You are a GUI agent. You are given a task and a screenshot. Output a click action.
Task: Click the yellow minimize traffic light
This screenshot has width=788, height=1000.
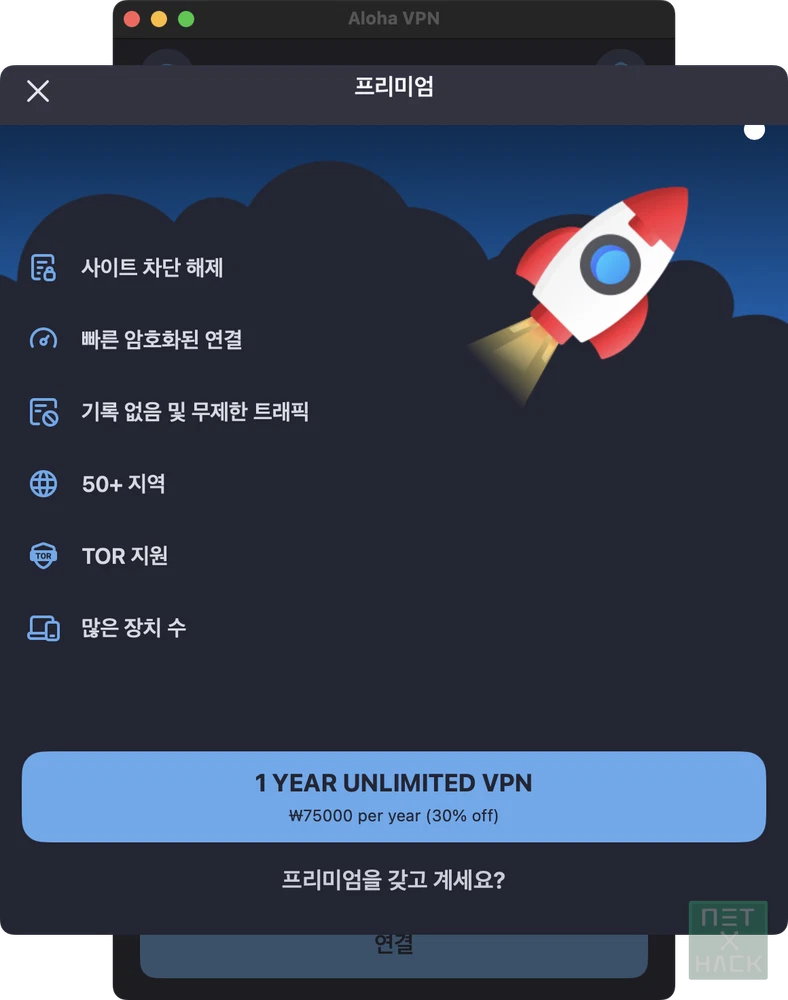pyautogui.click(x=158, y=18)
